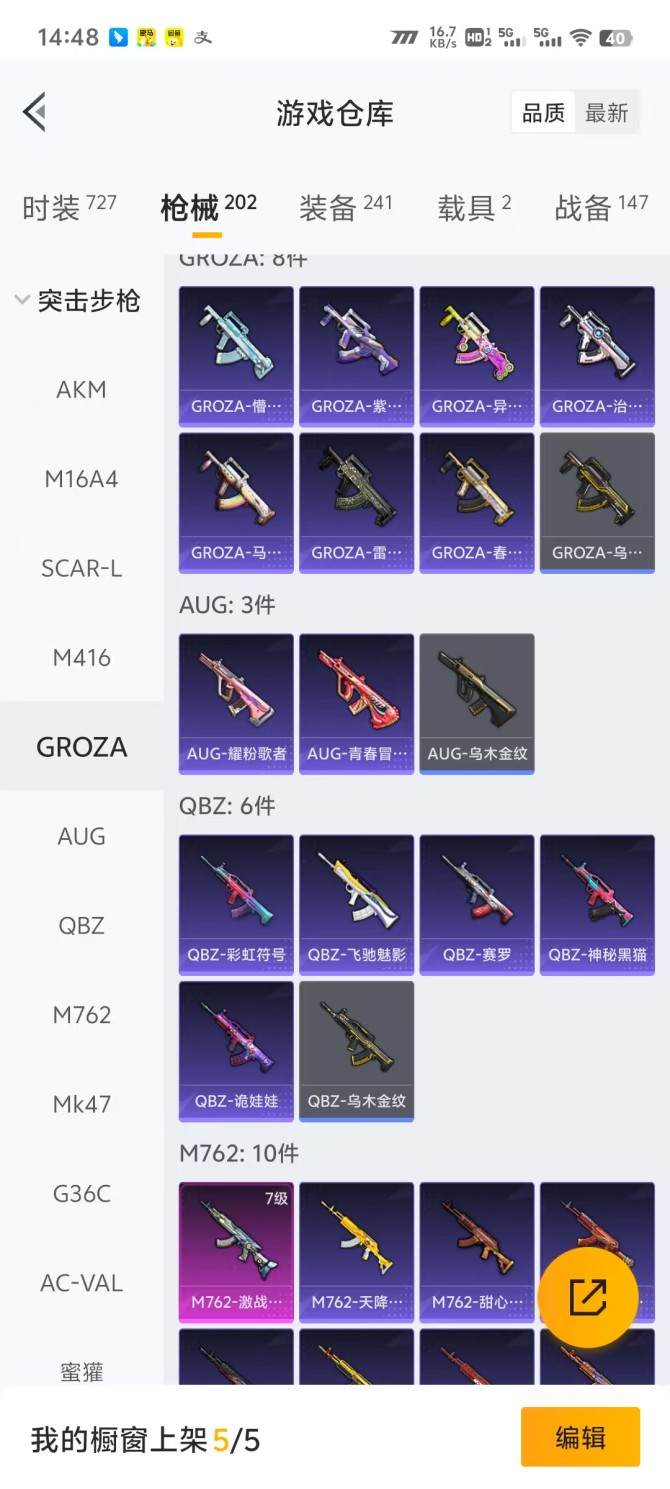This screenshot has height=1489, width=670.
Task: Sort by 最新
Action: tap(606, 113)
